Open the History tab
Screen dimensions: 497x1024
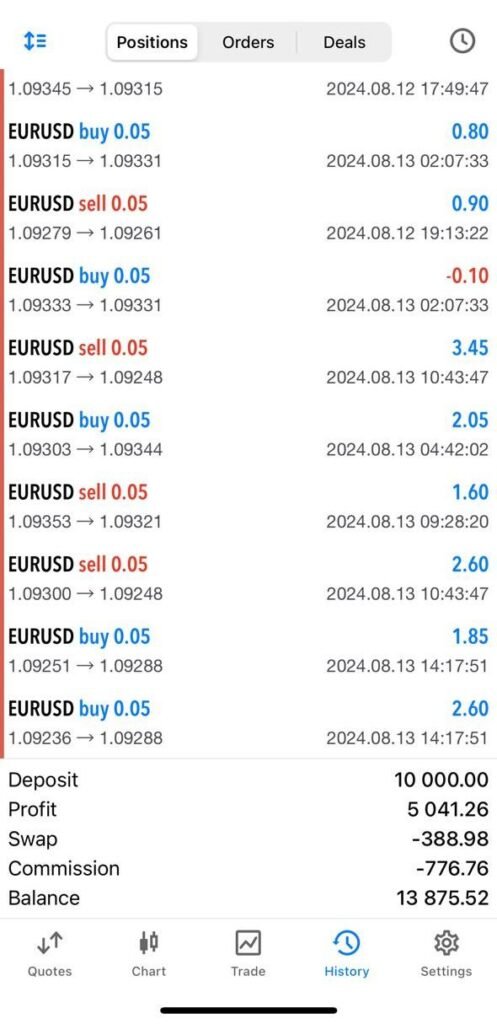347,954
